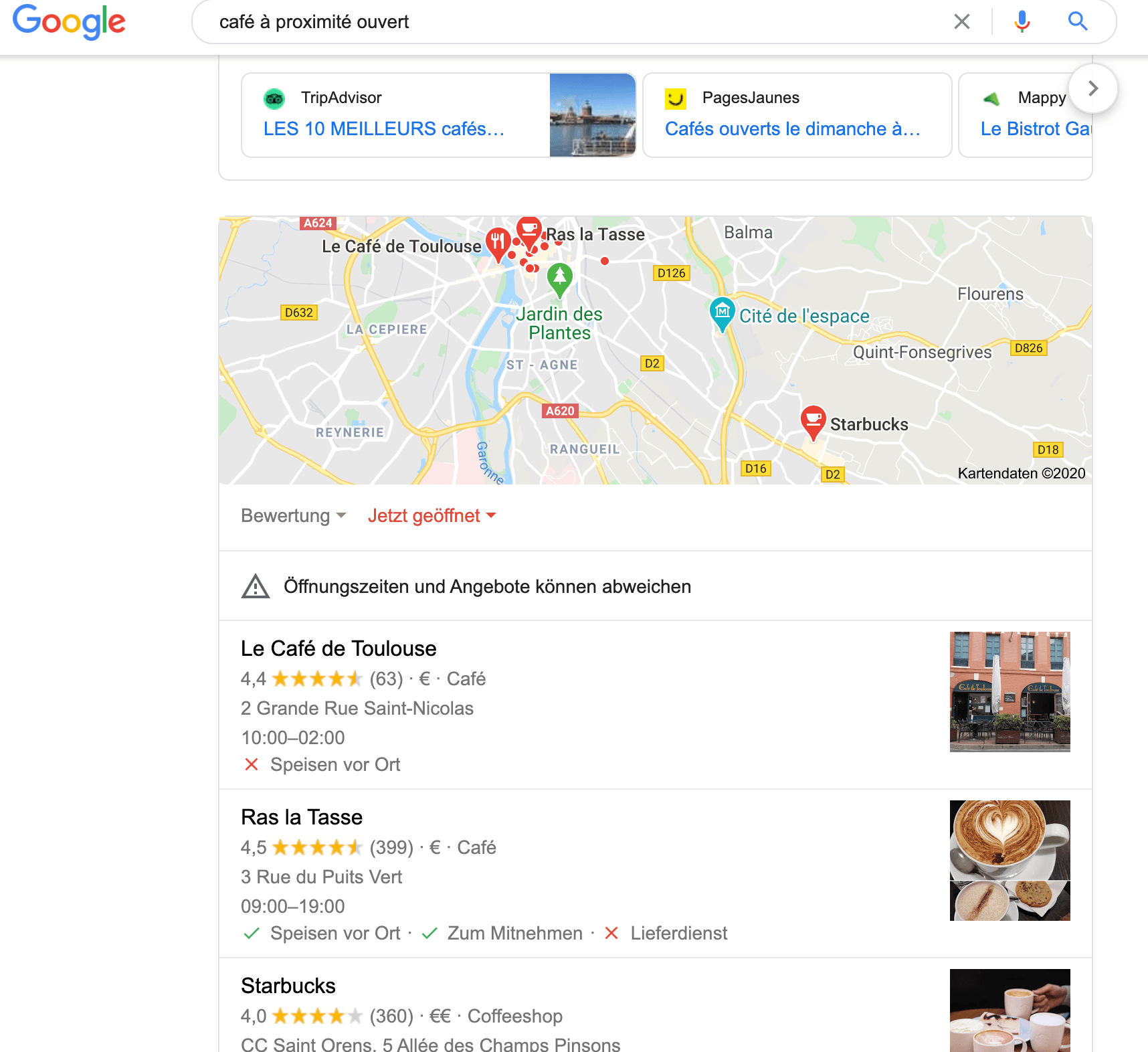Open Cité de l'espace on map
The height and width of the screenshot is (1052, 1148).
click(722, 313)
